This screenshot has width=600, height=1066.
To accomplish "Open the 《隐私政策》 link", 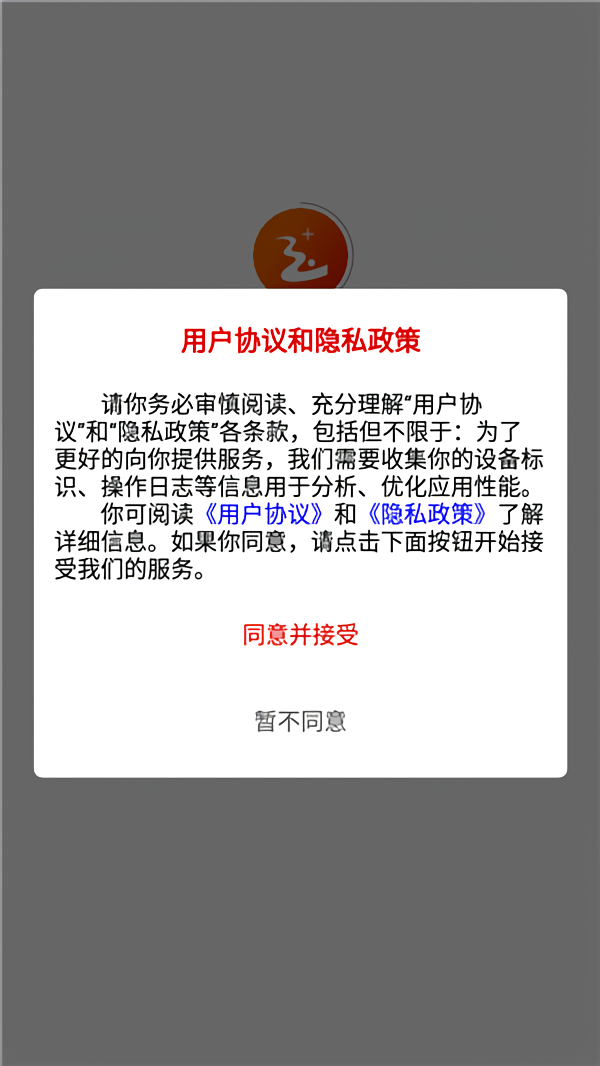I will pyautogui.click(x=427, y=515).
